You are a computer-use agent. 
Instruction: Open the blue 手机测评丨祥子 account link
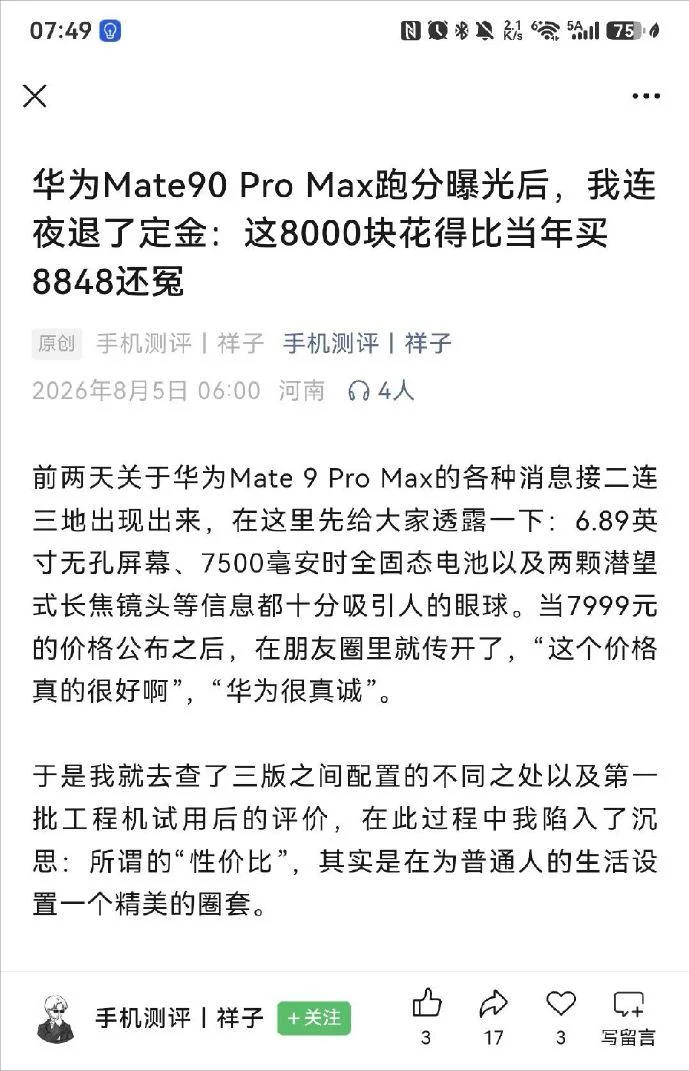click(367, 343)
